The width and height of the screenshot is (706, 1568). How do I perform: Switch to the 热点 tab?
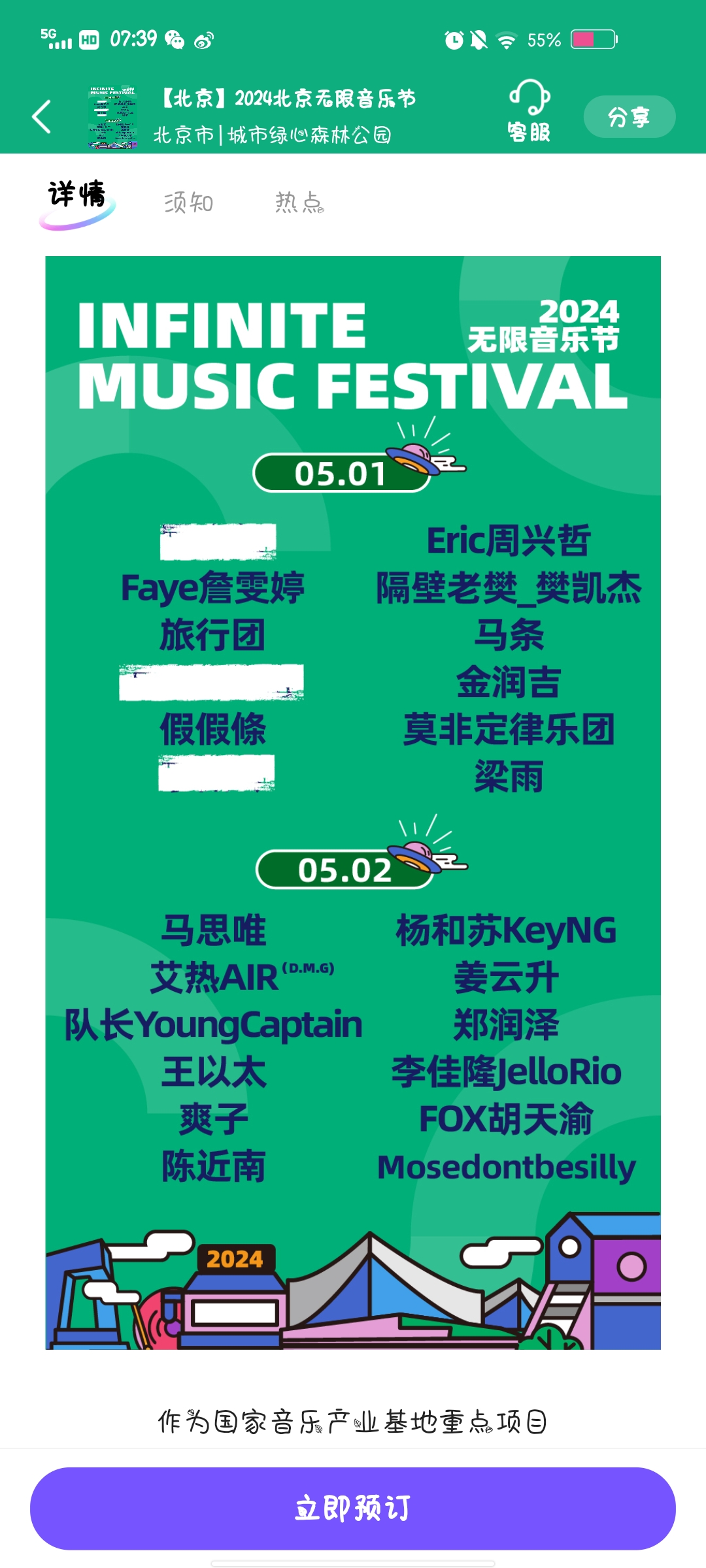click(x=299, y=203)
